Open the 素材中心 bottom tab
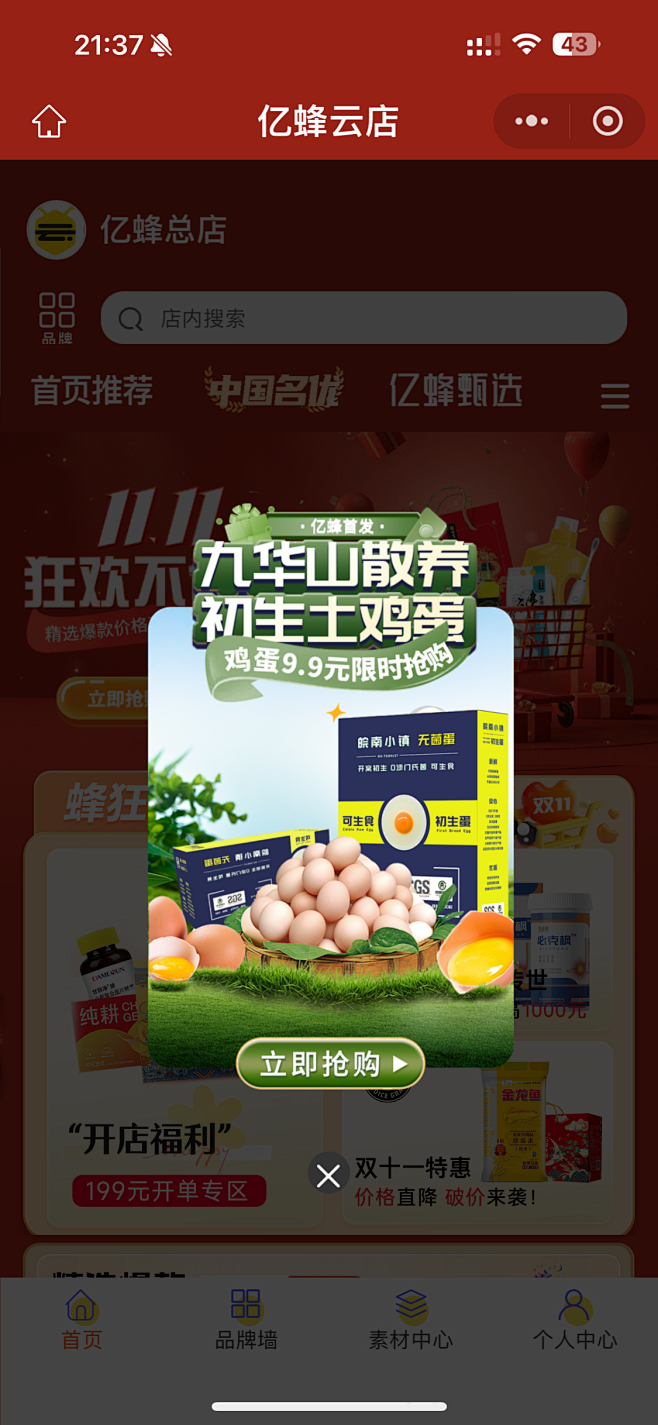The height and width of the screenshot is (1425, 658). click(411, 1320)
